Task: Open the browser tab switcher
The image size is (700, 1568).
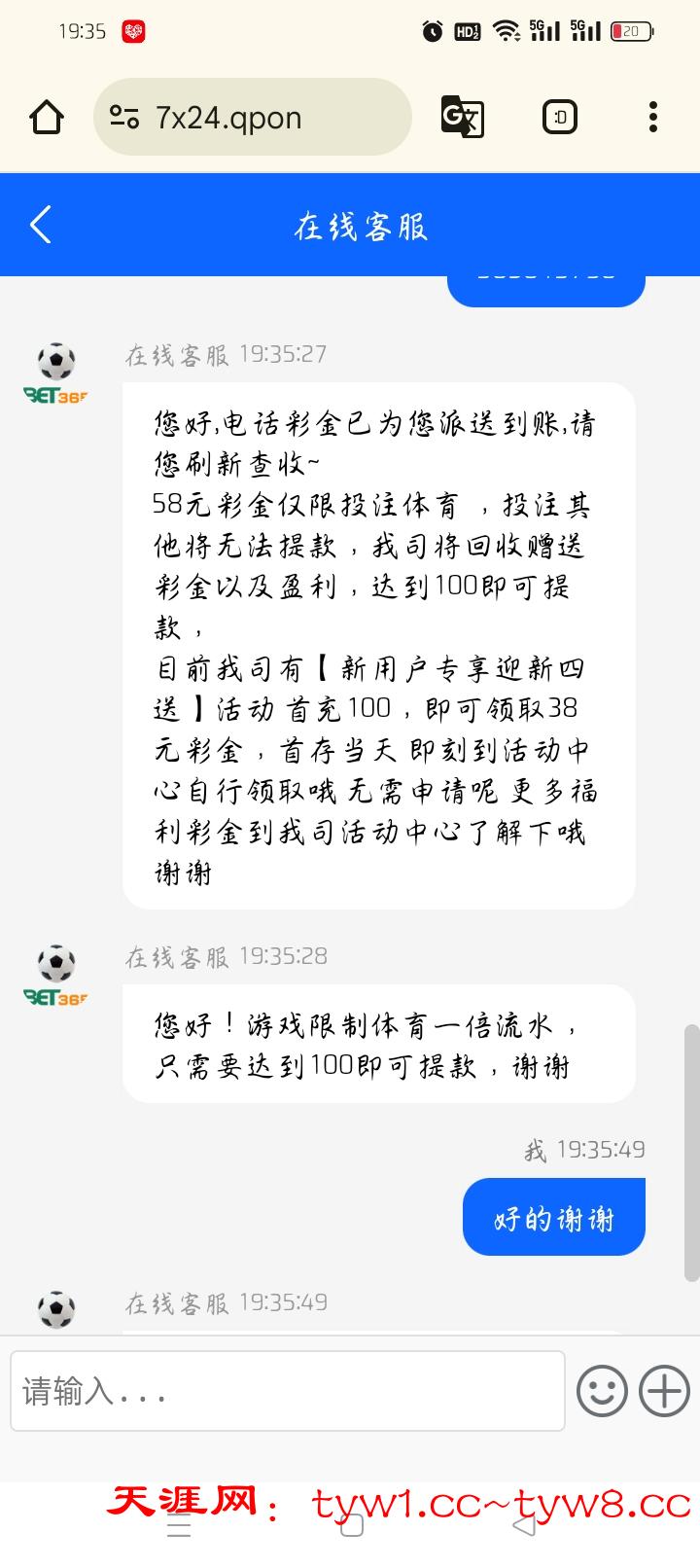Action: pyautogui.click(x=560, y=118)
